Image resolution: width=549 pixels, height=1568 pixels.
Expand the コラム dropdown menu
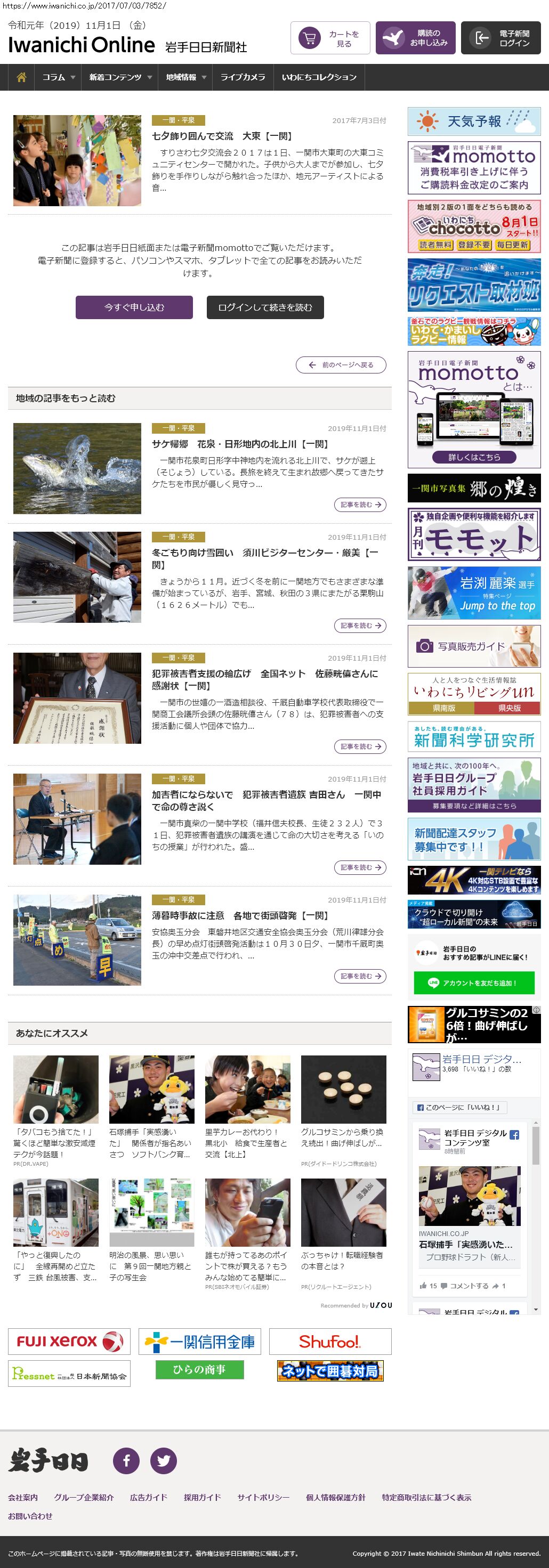click(x=59, y=77)
